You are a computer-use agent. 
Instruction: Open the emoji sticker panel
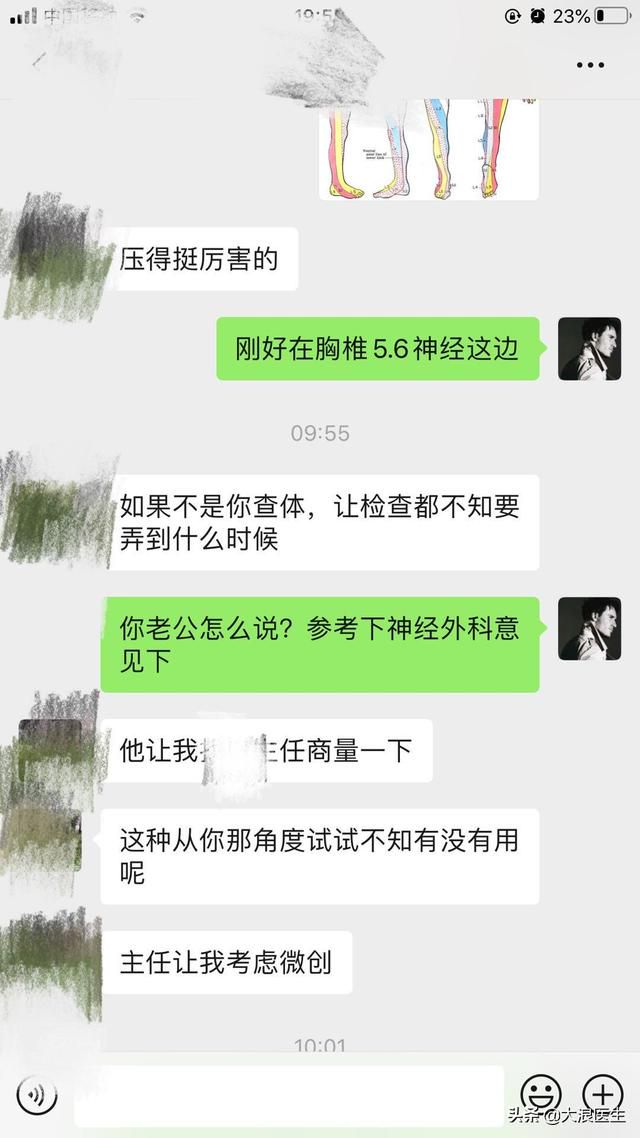tap(541, 1094)
